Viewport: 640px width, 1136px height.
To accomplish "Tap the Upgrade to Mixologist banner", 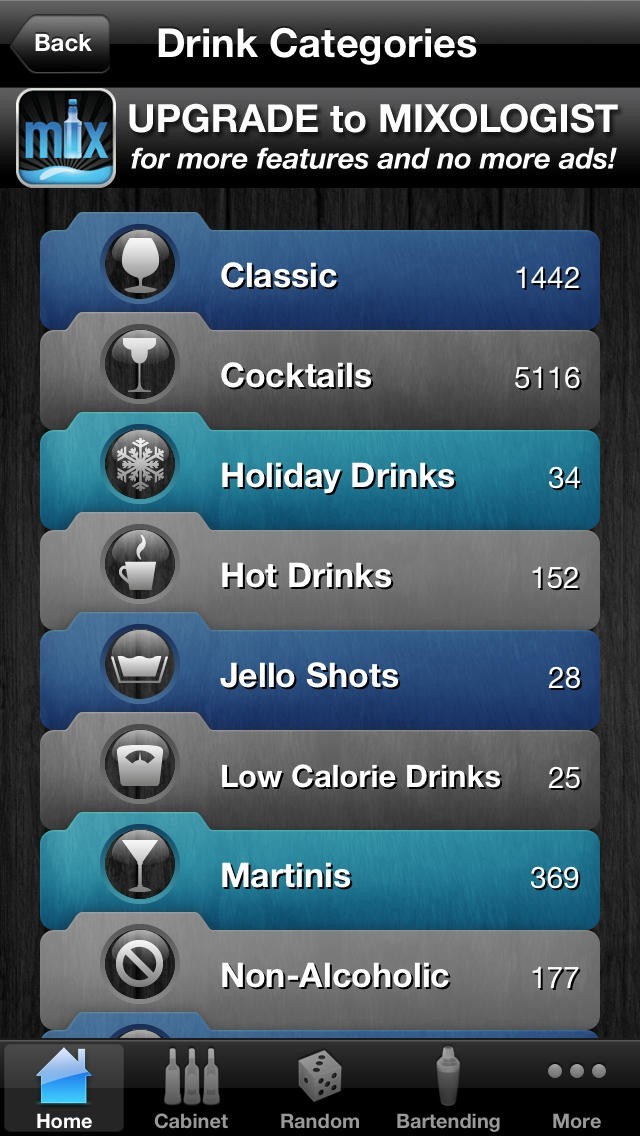I will point(320,138).
